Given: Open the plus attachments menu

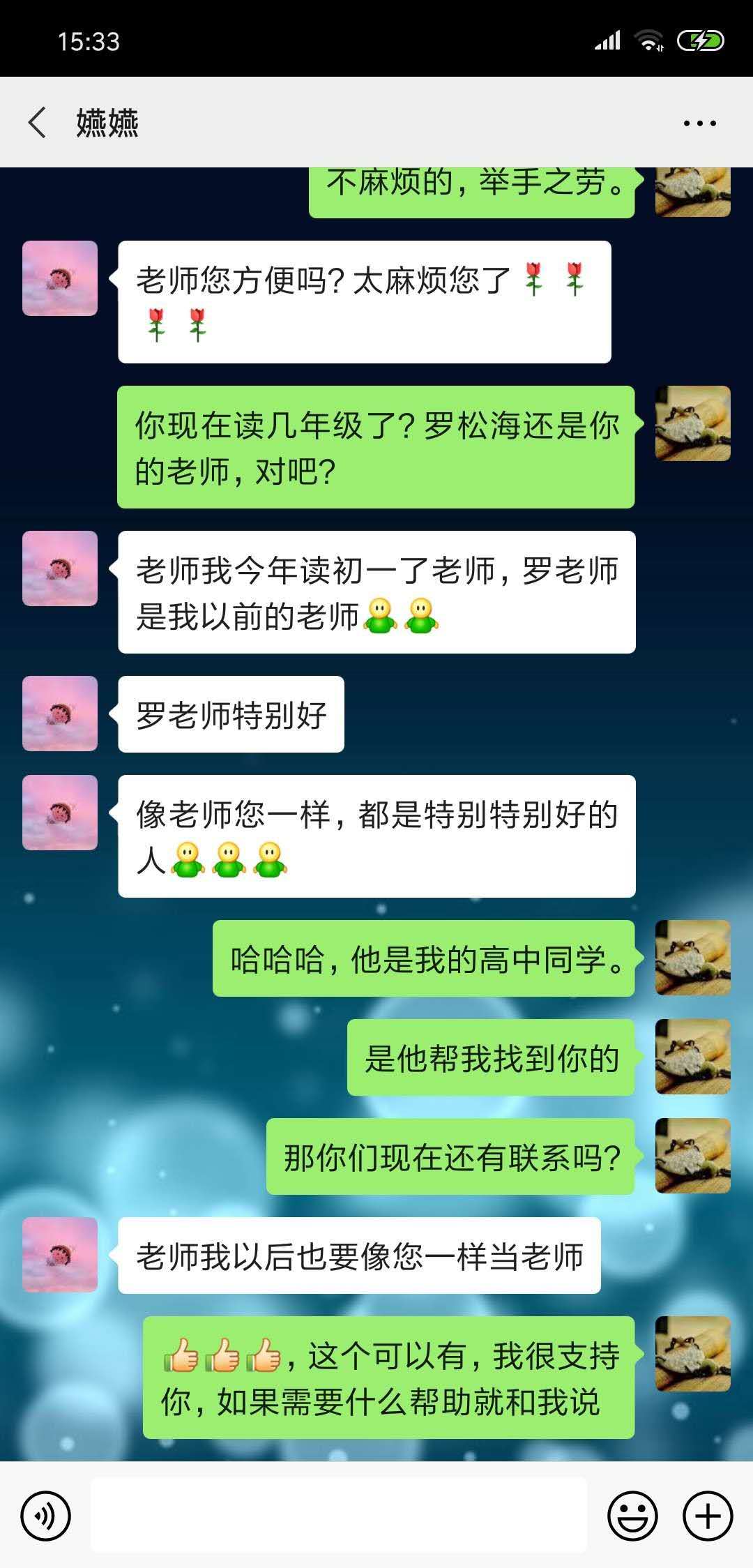Looking at the screenshot, I should 708,1515.
